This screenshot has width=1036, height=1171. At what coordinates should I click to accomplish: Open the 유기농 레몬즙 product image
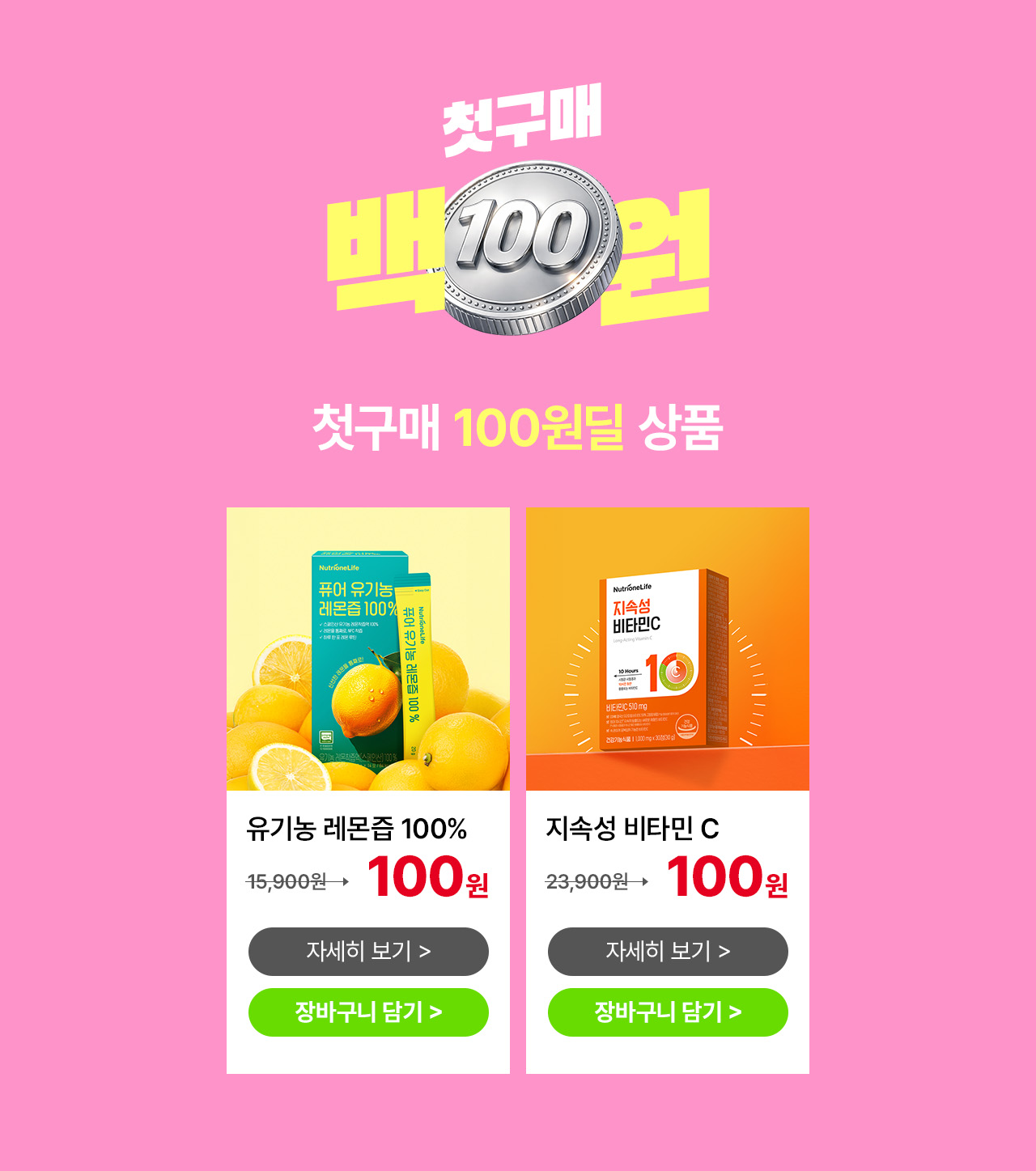coord(368,649)
